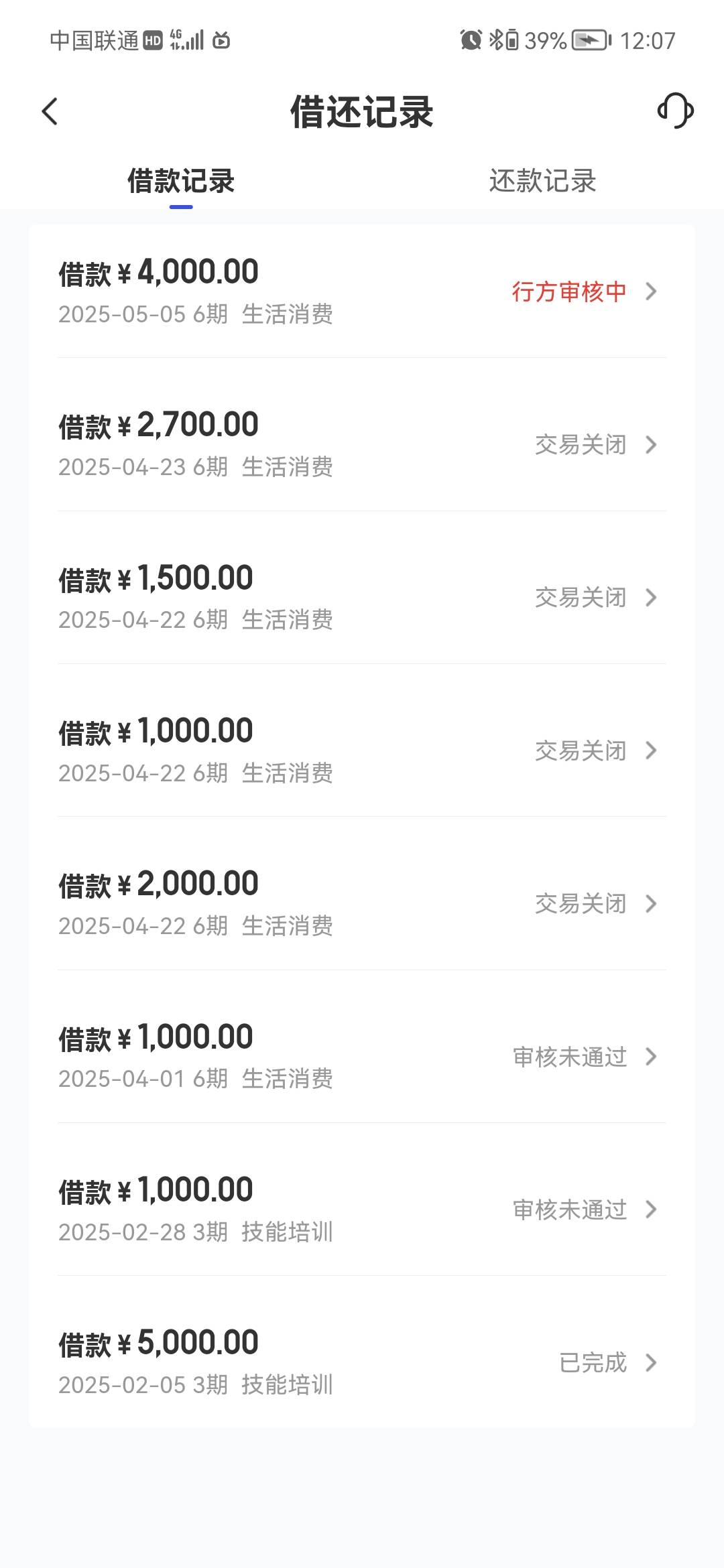The width and height of the screenshot is (724, 1568).
Task: Open the ¥4,000.00 loan under review
Action: click(x=362, y=291)
